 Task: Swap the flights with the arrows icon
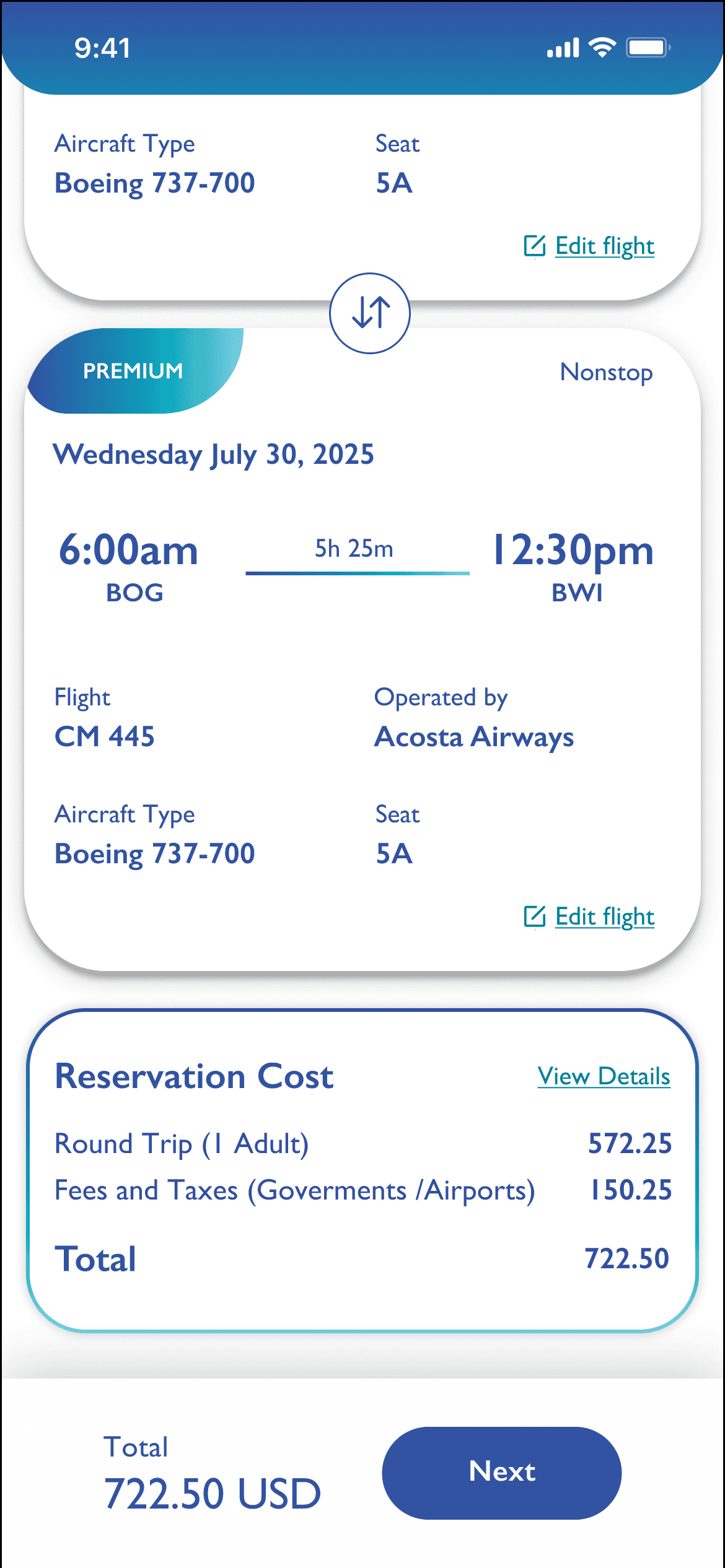tap(370, 313)
